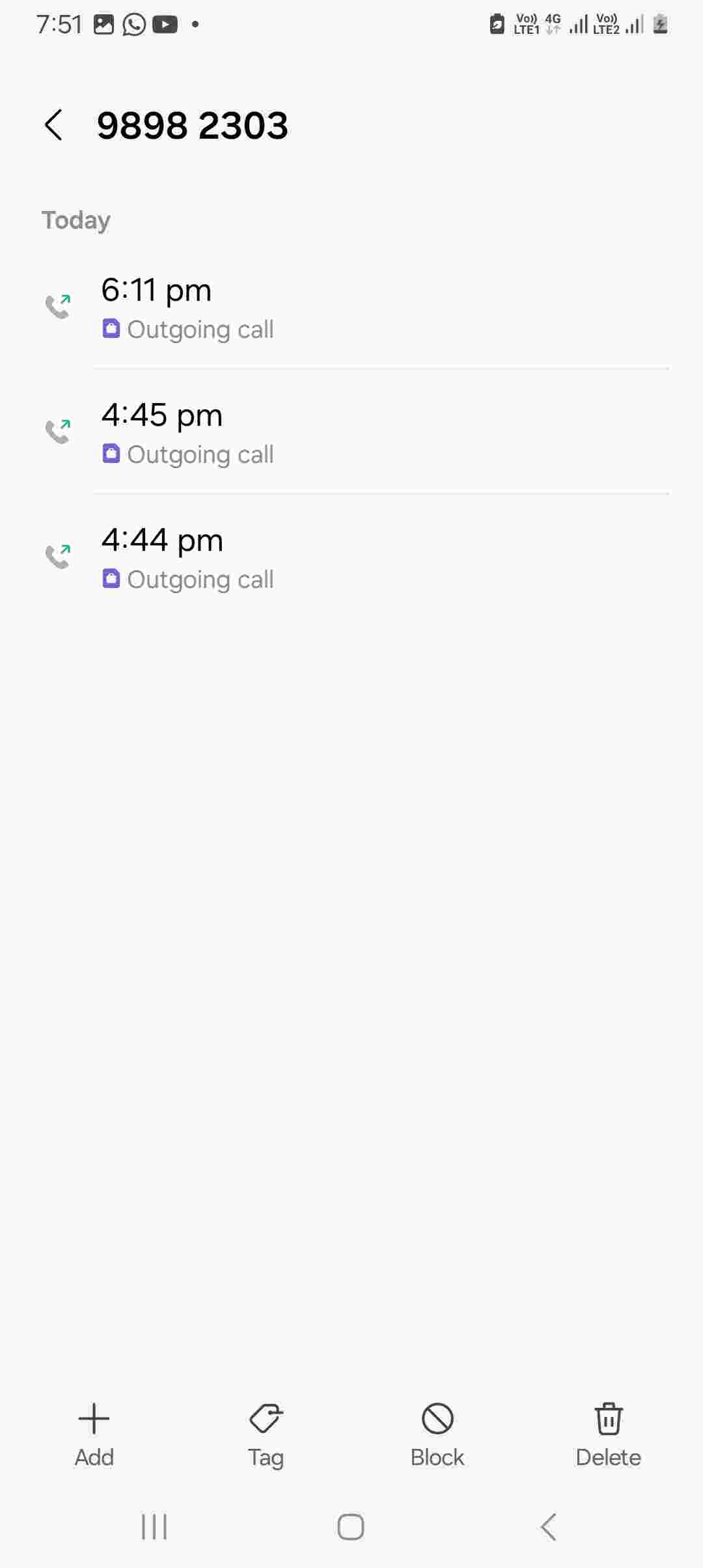Select the 4:44 pm outgoing call
The height and width of the screenshot is (1568, 703).
coord(351,557)
